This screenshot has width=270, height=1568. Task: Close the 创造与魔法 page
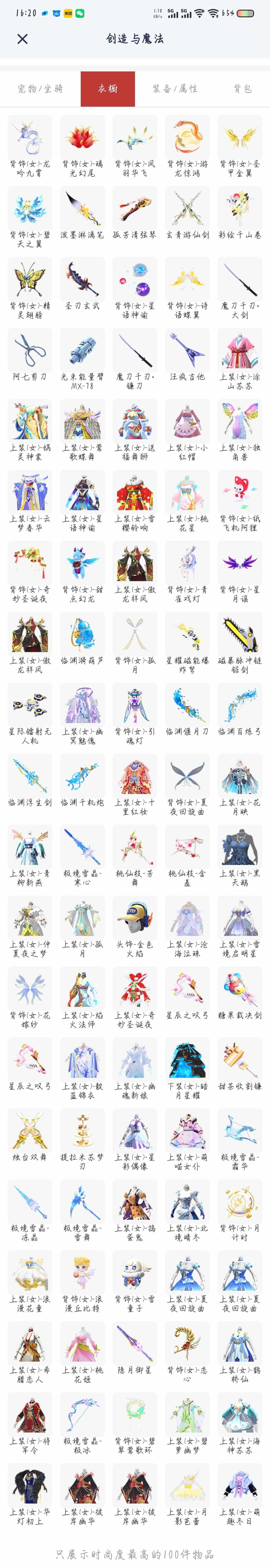point(22,39)
